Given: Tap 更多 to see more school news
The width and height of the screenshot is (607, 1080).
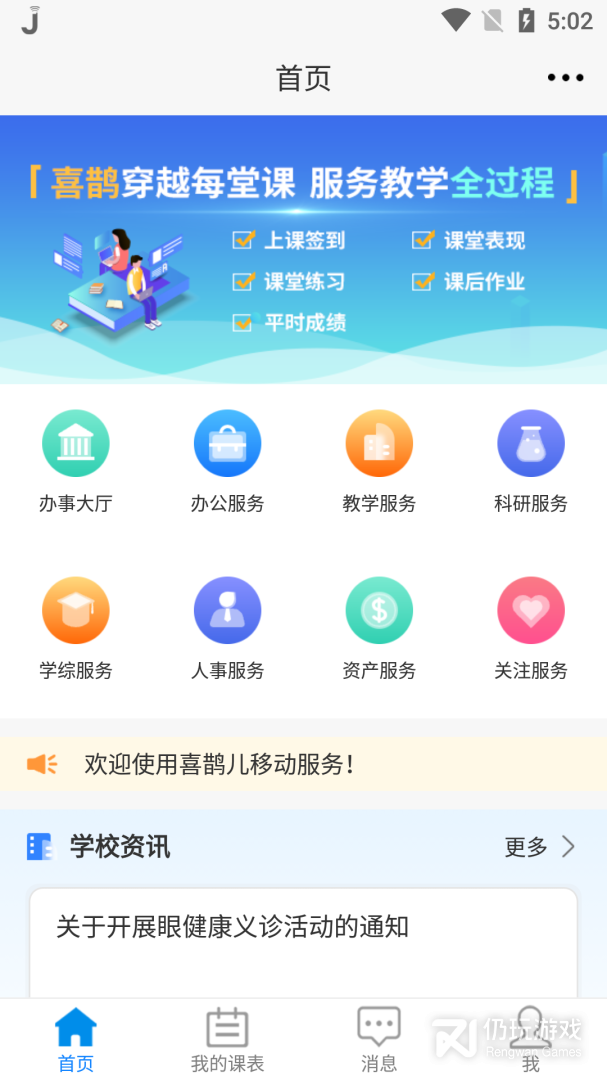Looking at the screenshot, I should [540, 847].
